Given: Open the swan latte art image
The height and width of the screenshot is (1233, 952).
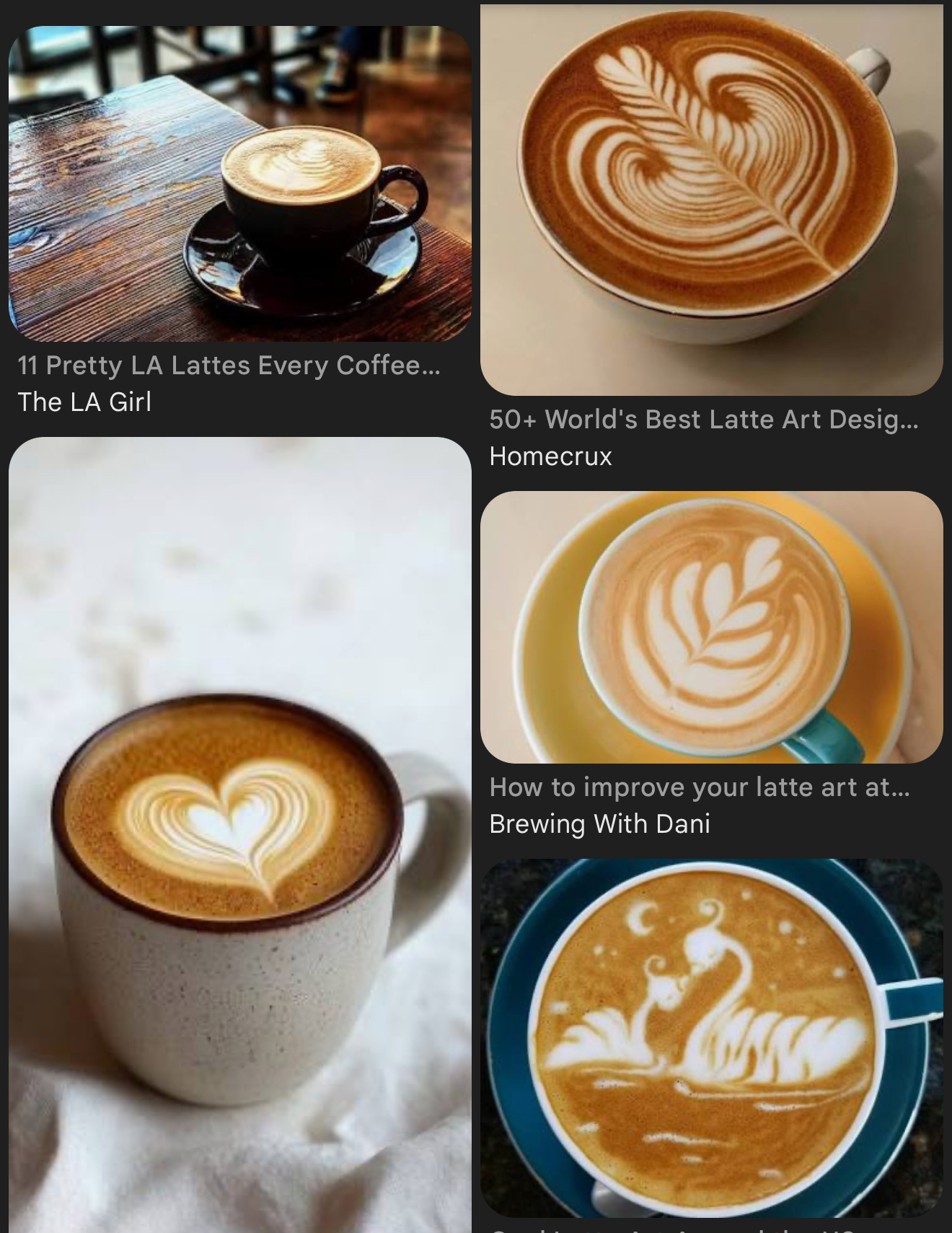Looking at the screenshot, I should tap(711, 1038).
